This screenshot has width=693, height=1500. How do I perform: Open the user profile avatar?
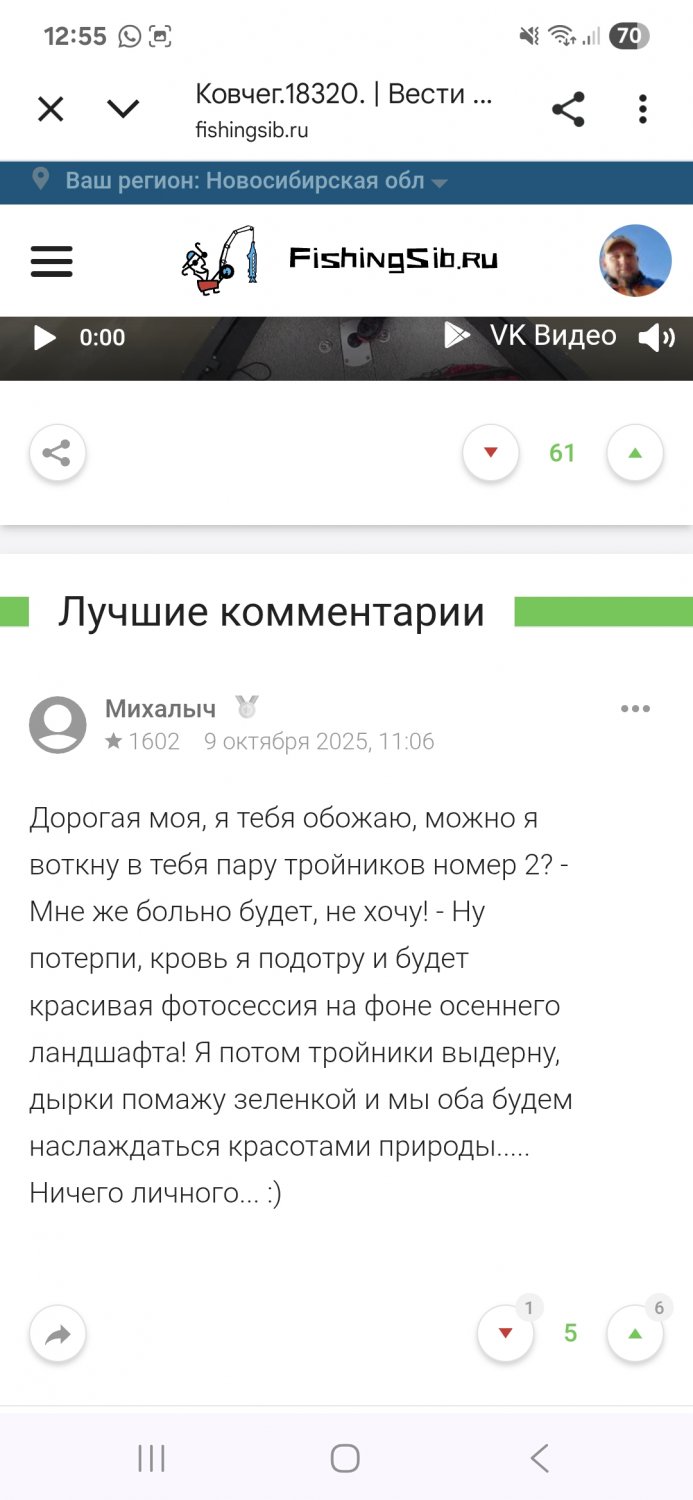coord(634,261)
